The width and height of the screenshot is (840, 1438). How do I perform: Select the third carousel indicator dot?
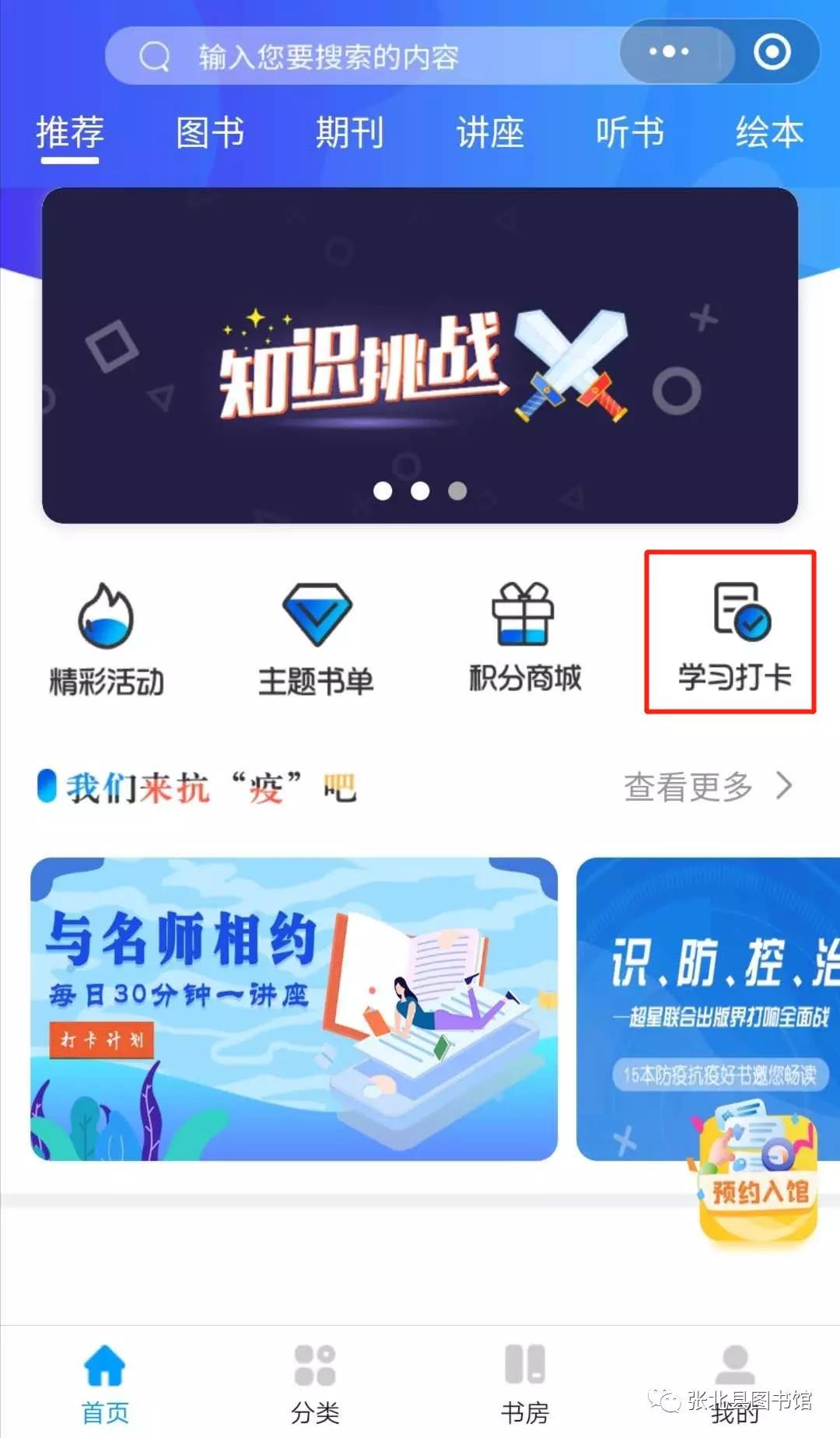[457, 489]
